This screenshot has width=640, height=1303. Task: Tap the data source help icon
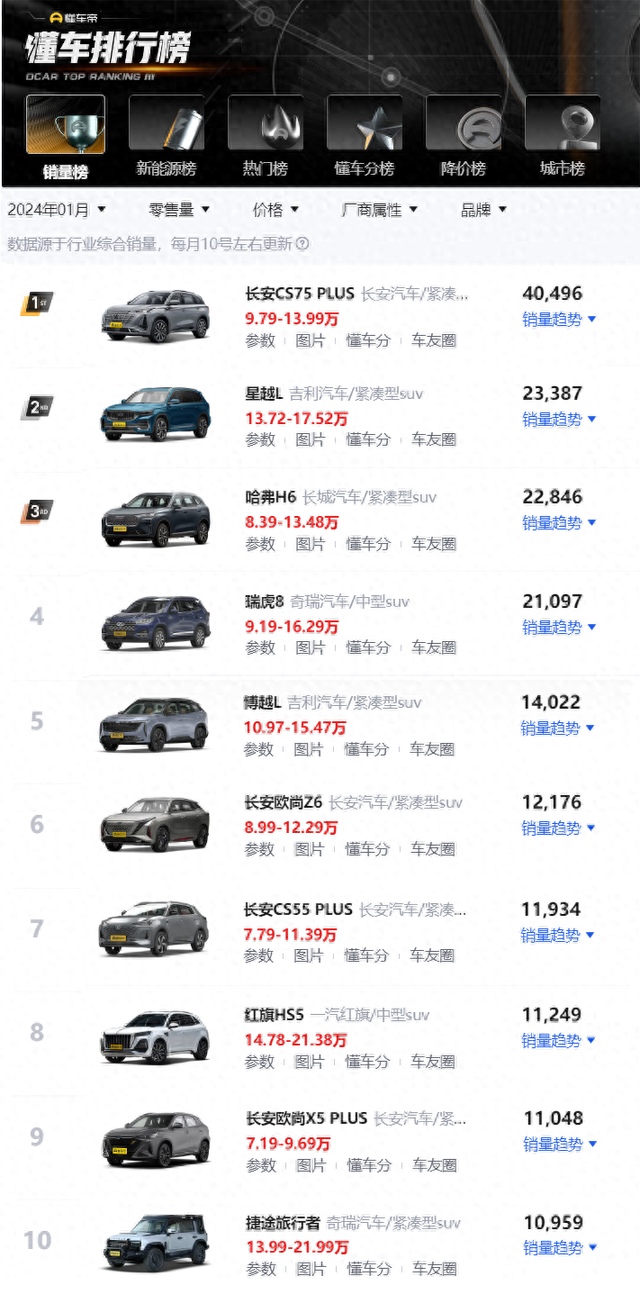click(303, 243)
